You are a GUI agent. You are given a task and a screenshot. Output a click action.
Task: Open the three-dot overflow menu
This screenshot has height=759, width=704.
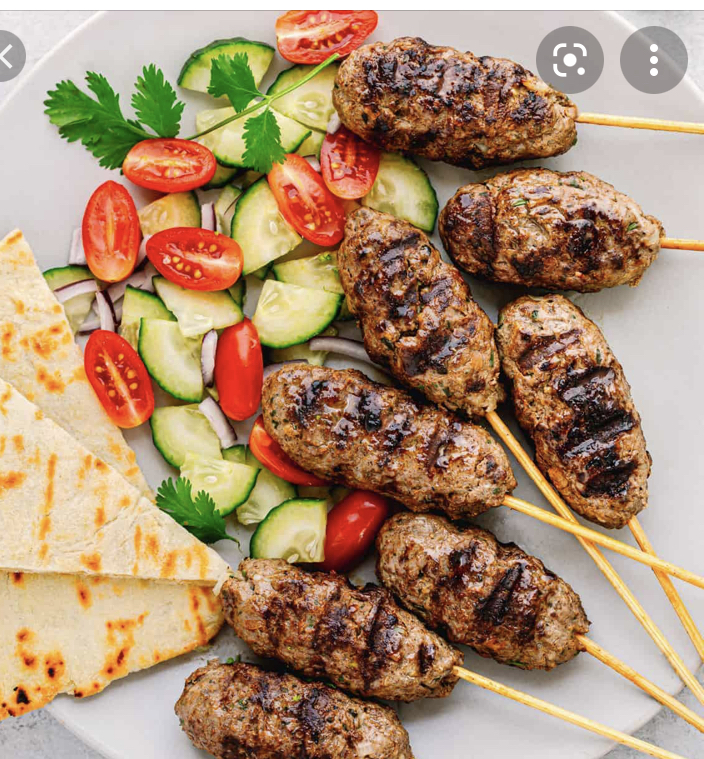tap(653, 60)
